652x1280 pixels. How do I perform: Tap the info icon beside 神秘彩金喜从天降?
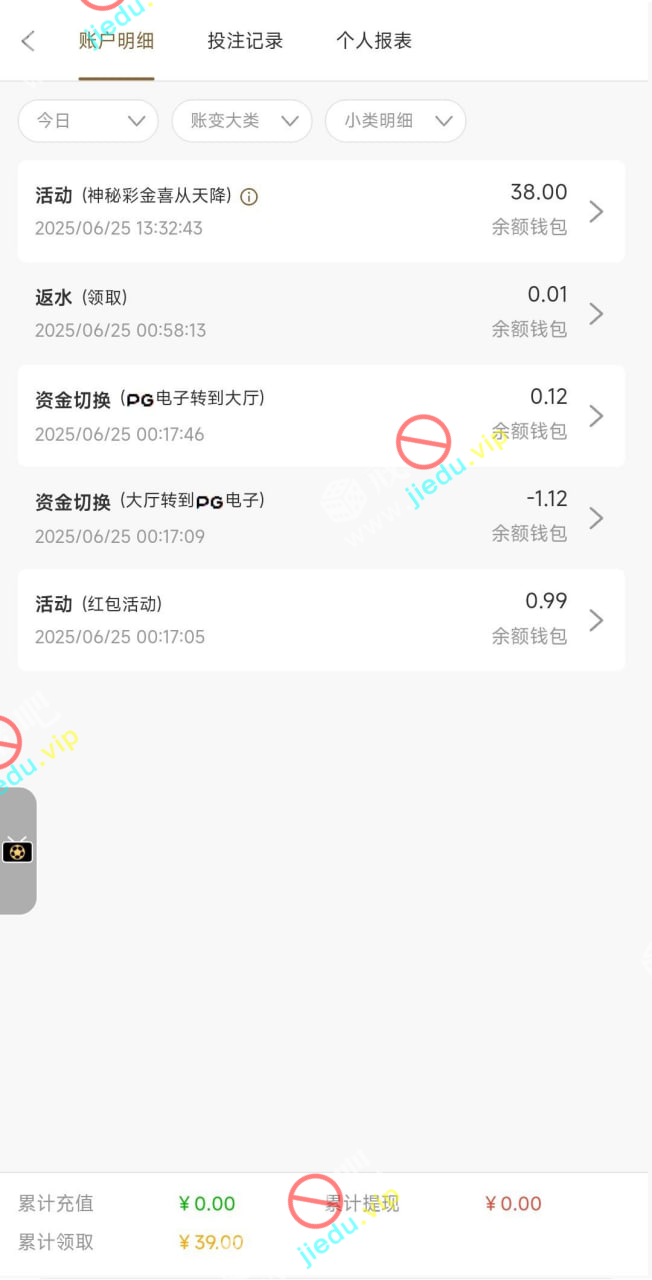(249, 197)
